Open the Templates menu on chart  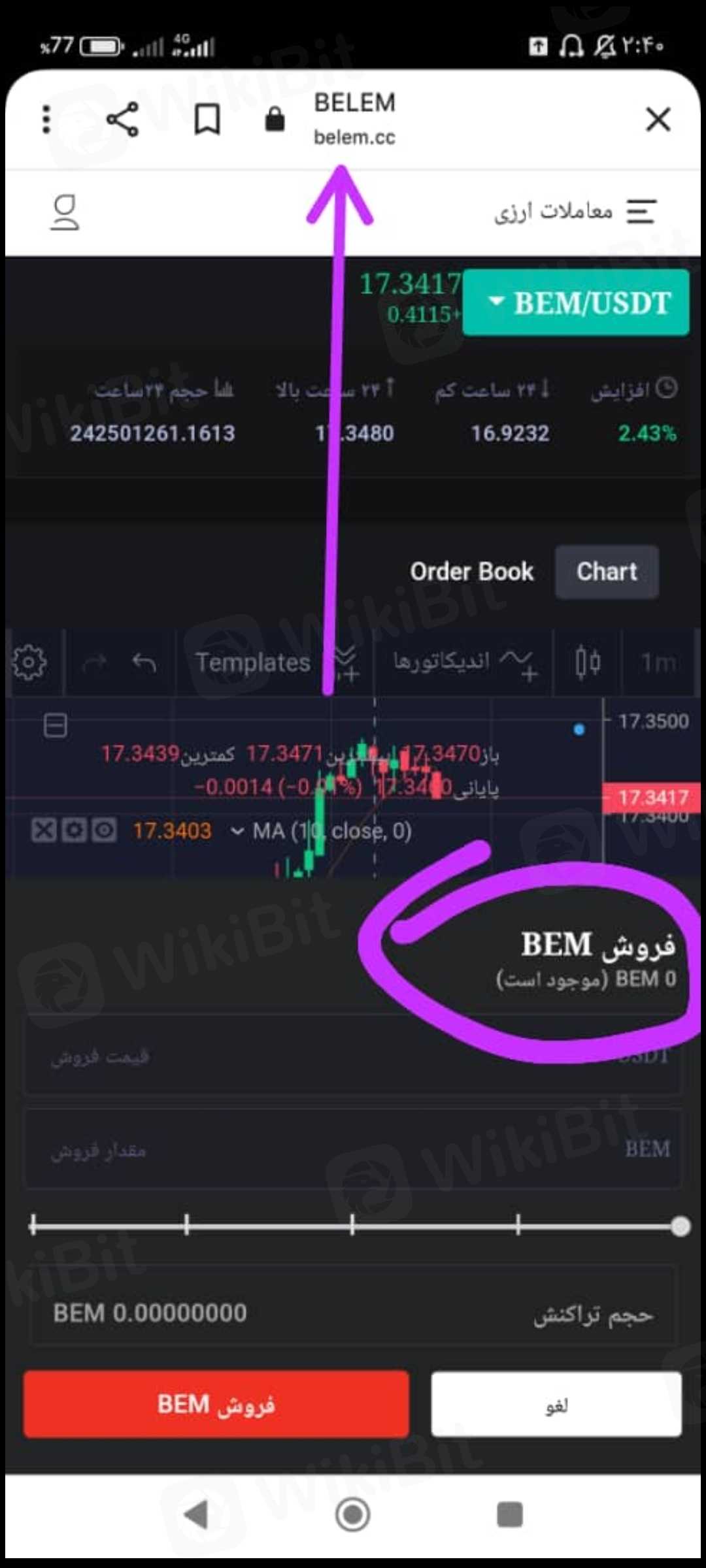[253, 662]
